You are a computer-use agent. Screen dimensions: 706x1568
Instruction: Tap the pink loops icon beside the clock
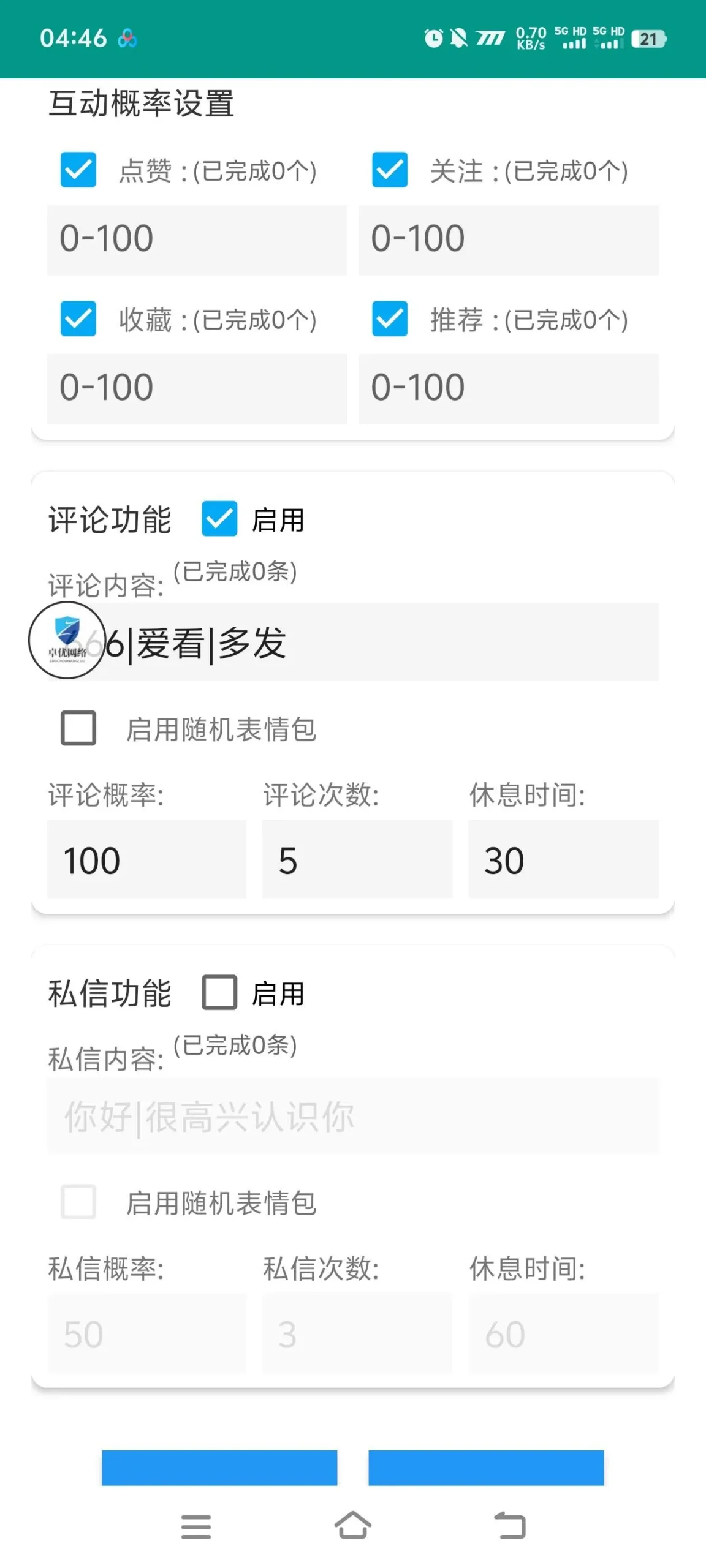127,39
